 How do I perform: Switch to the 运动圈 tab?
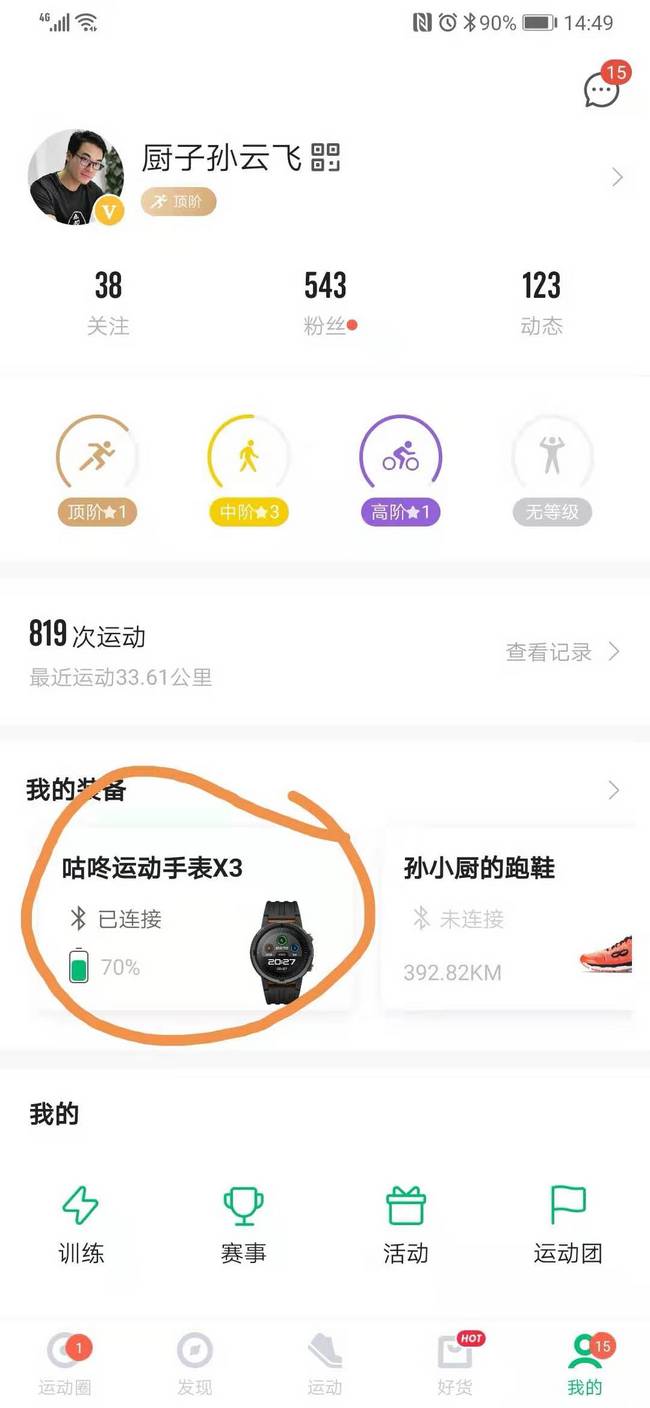pyautogui.click(x=65, y=1364)
